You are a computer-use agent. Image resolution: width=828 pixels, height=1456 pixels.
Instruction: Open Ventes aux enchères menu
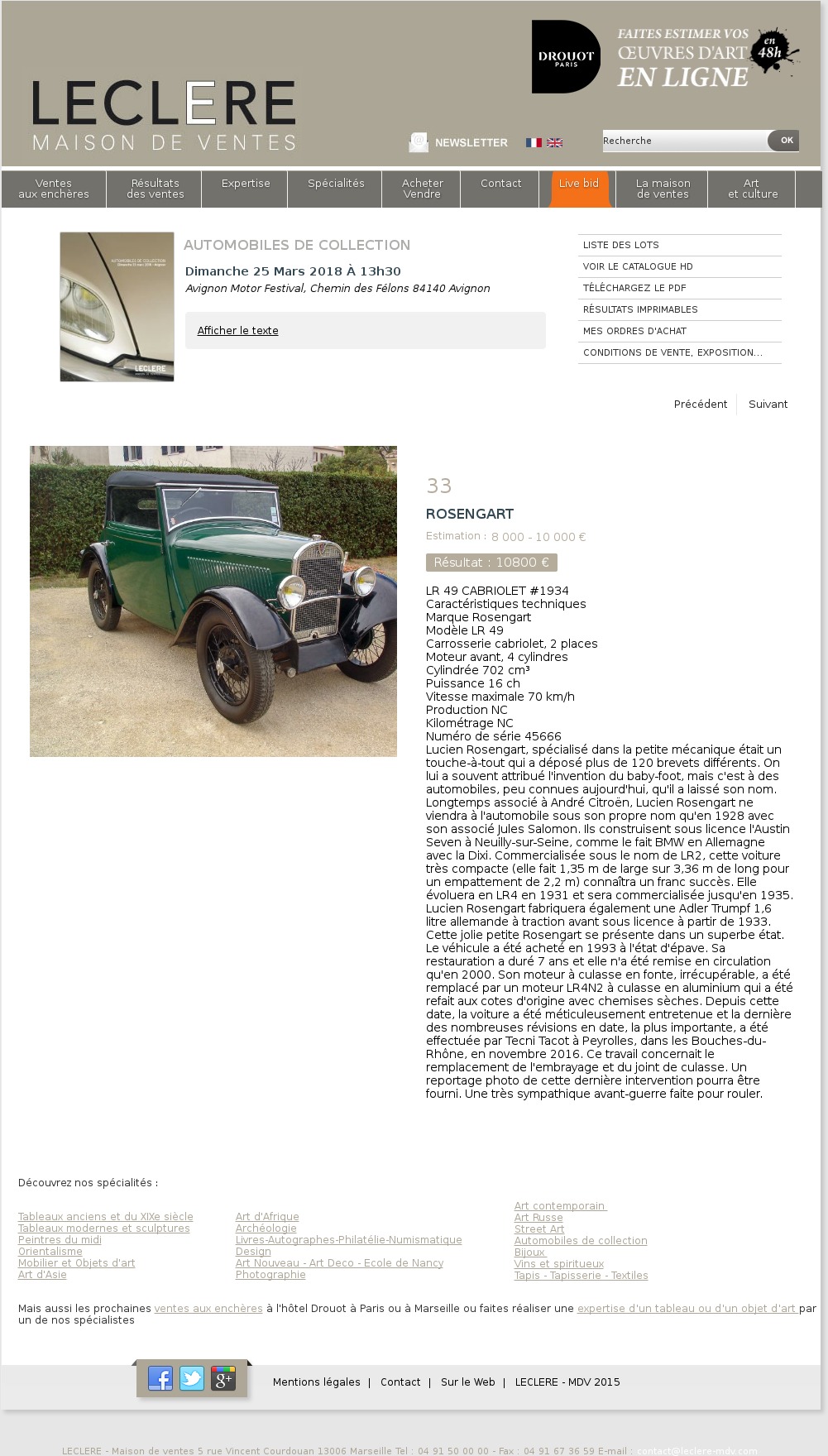point(54,189)
